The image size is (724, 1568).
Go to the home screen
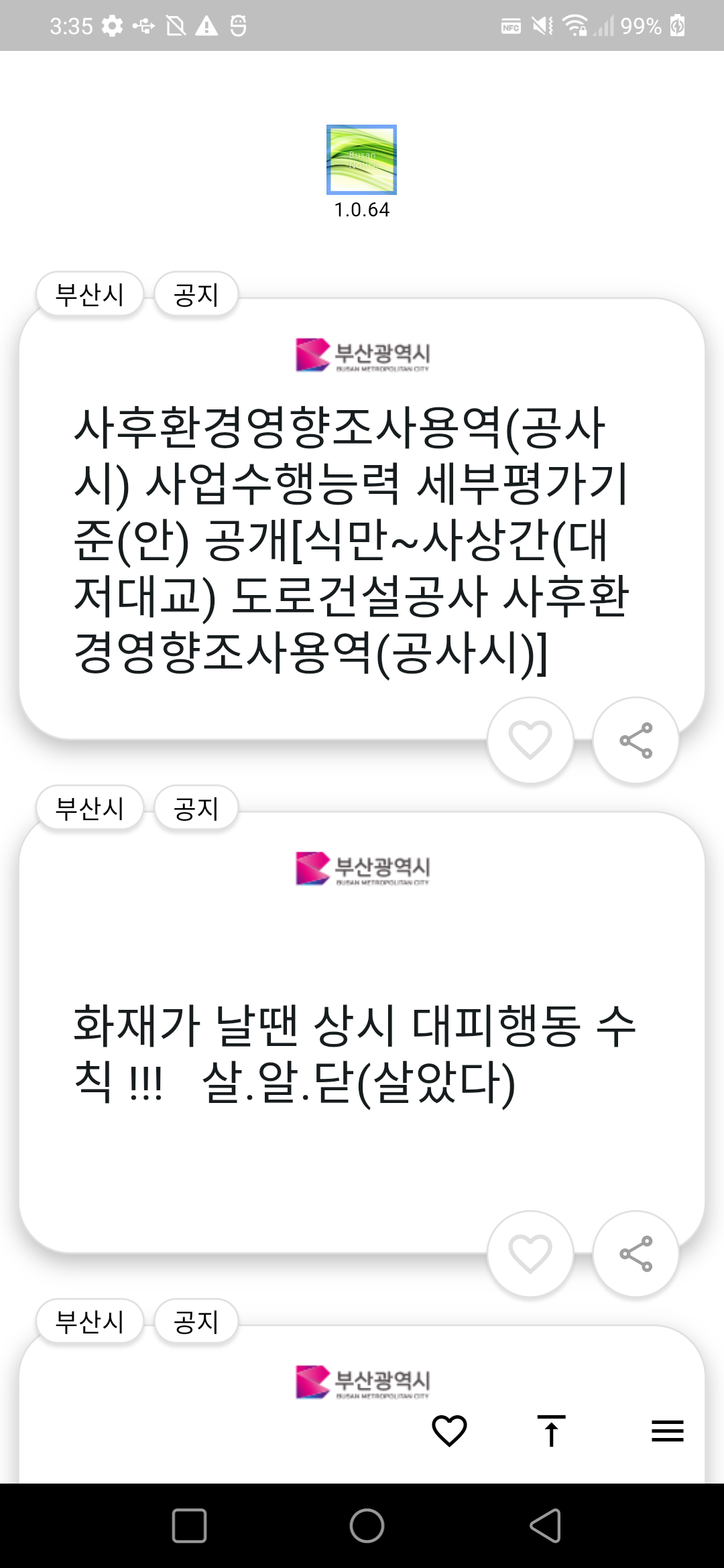(367, 1526)
